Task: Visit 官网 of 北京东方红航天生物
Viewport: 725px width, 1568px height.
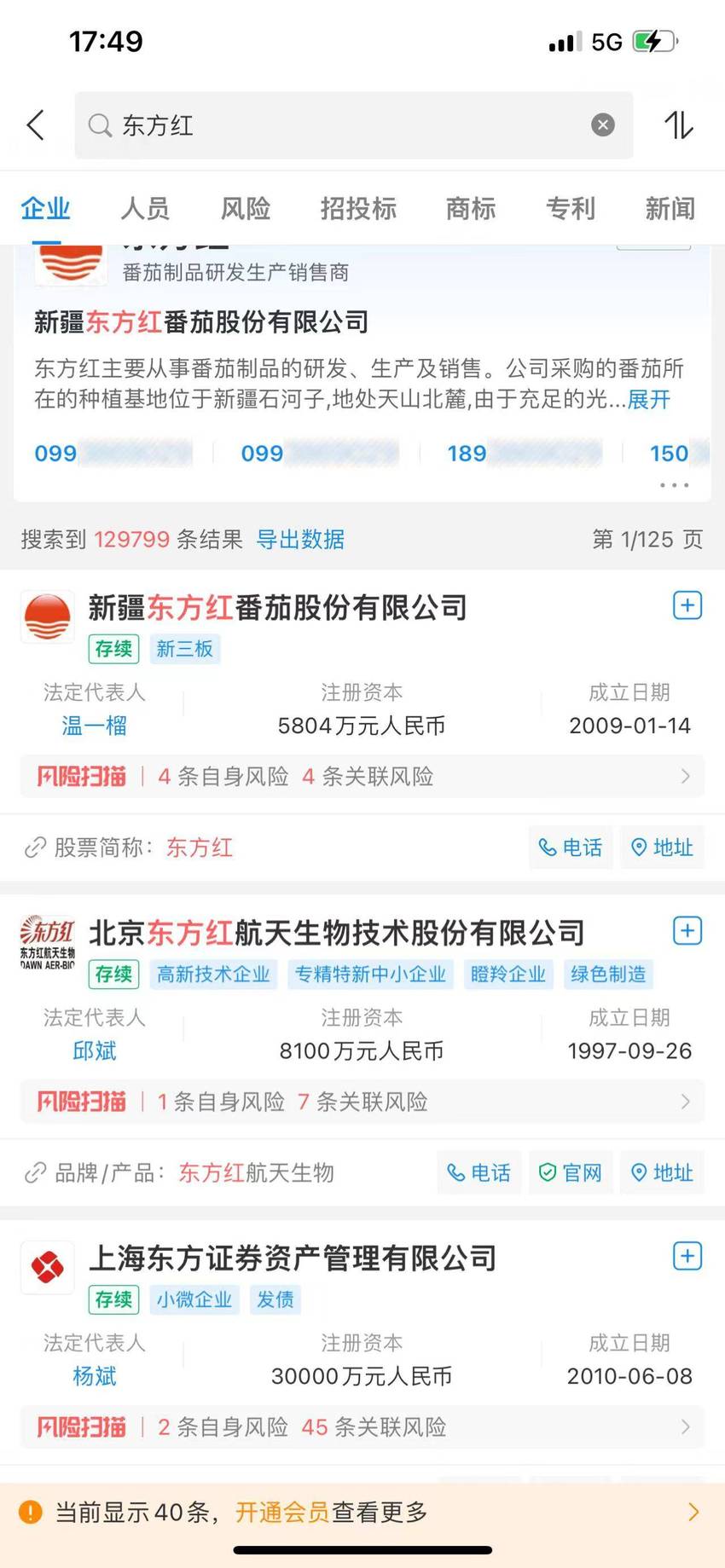Action: (x=571, y=1172)
